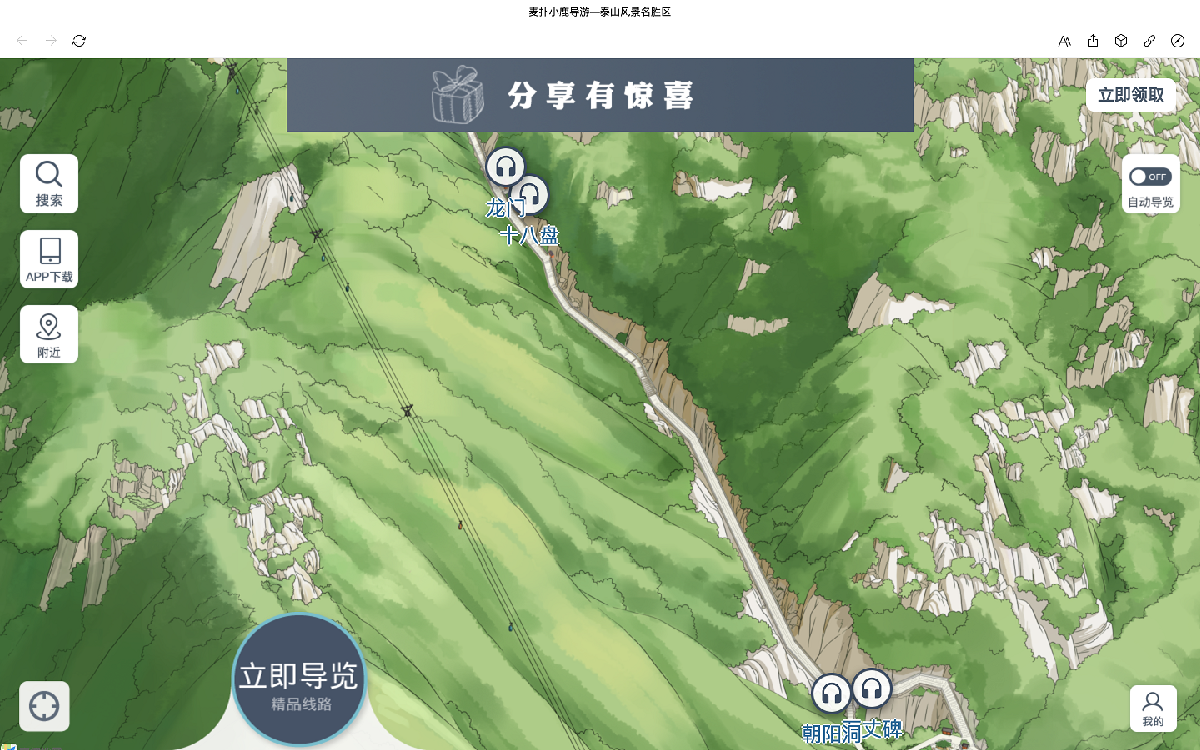Open the 我的 profile page

(1152, 708)
